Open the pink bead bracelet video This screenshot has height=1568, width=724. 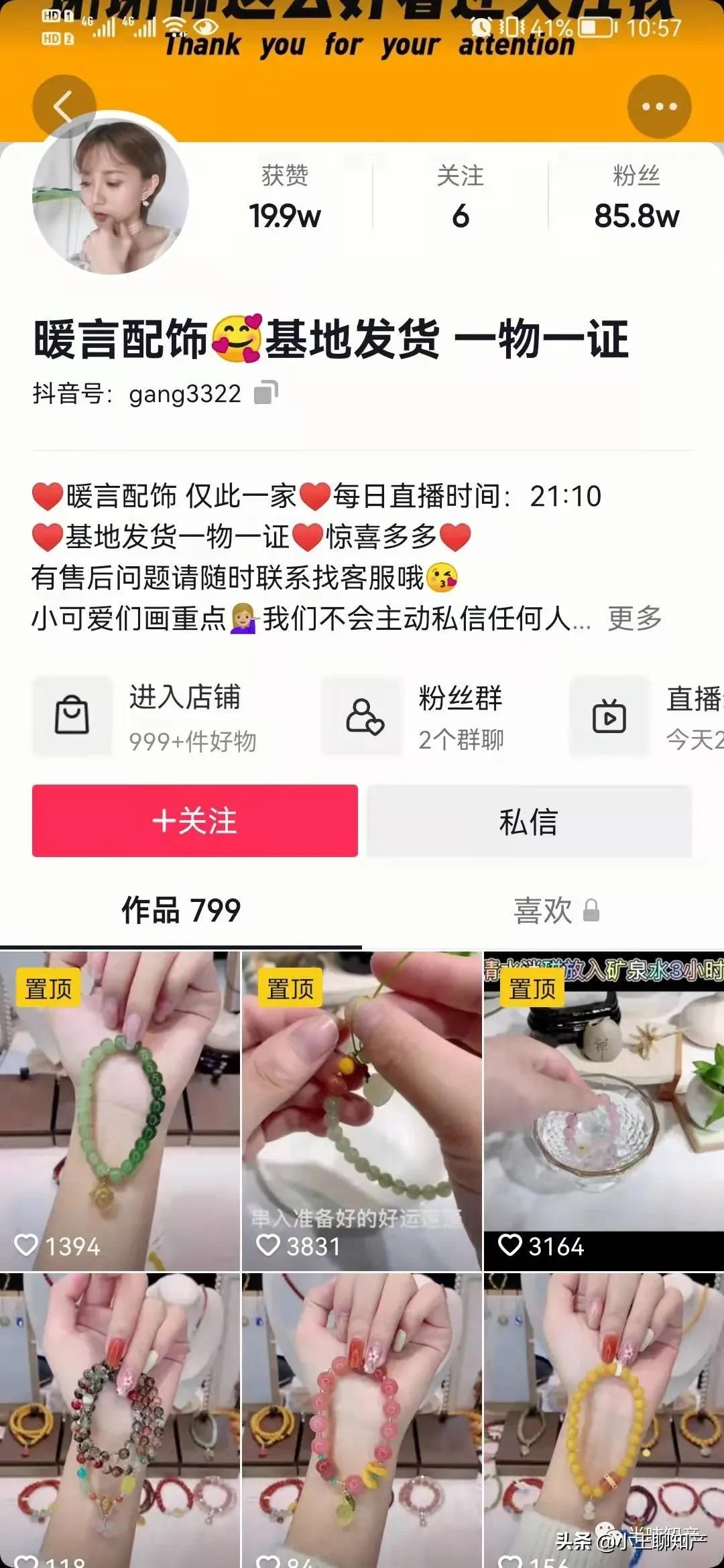pyautogui.click(x=361, y=1421)
